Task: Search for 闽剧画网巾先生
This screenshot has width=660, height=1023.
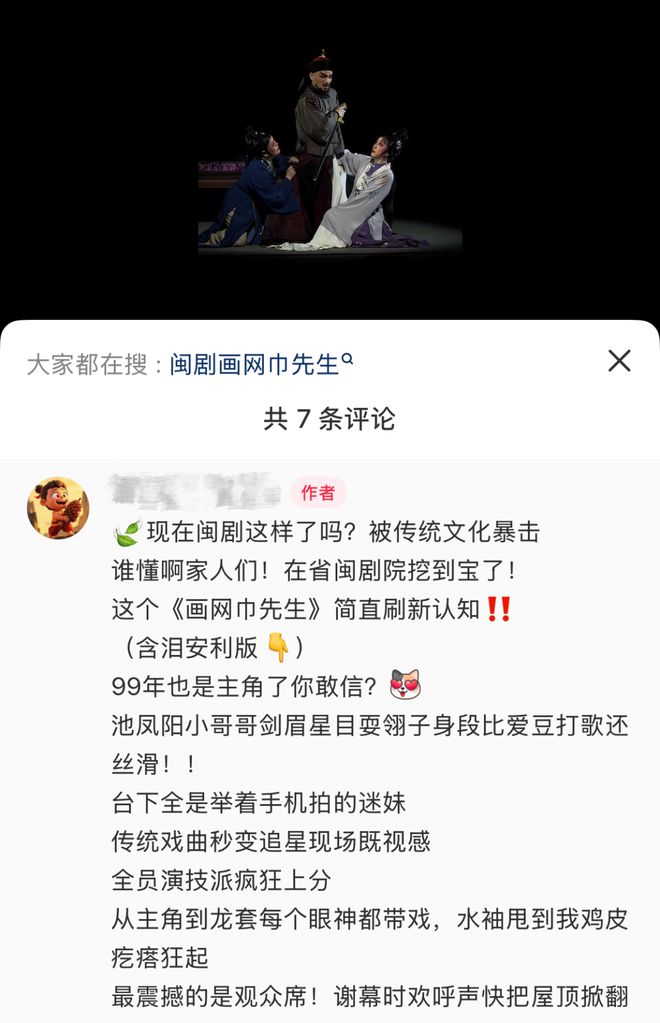Action: pyautogui.click(x=260, y=364)
